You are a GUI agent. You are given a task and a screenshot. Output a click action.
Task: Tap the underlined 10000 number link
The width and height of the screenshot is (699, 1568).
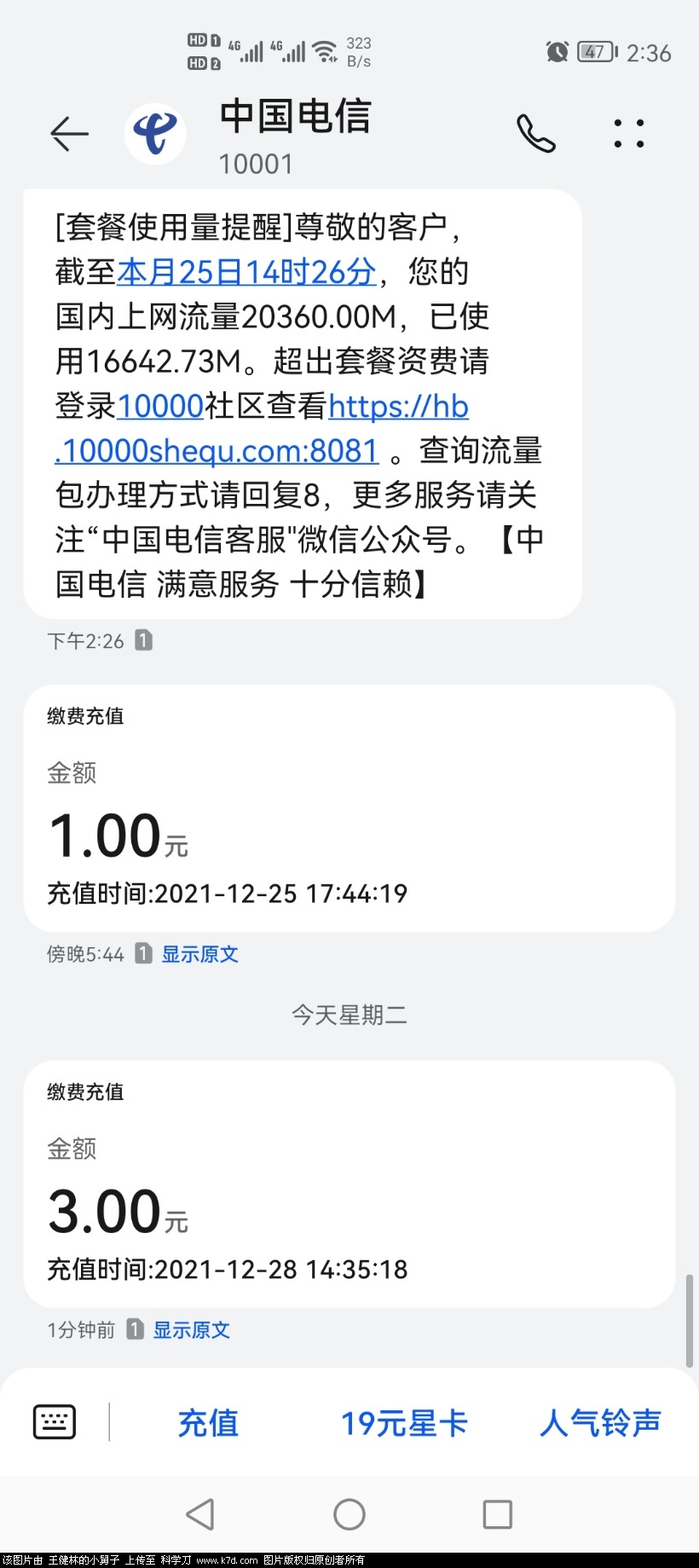160,406
